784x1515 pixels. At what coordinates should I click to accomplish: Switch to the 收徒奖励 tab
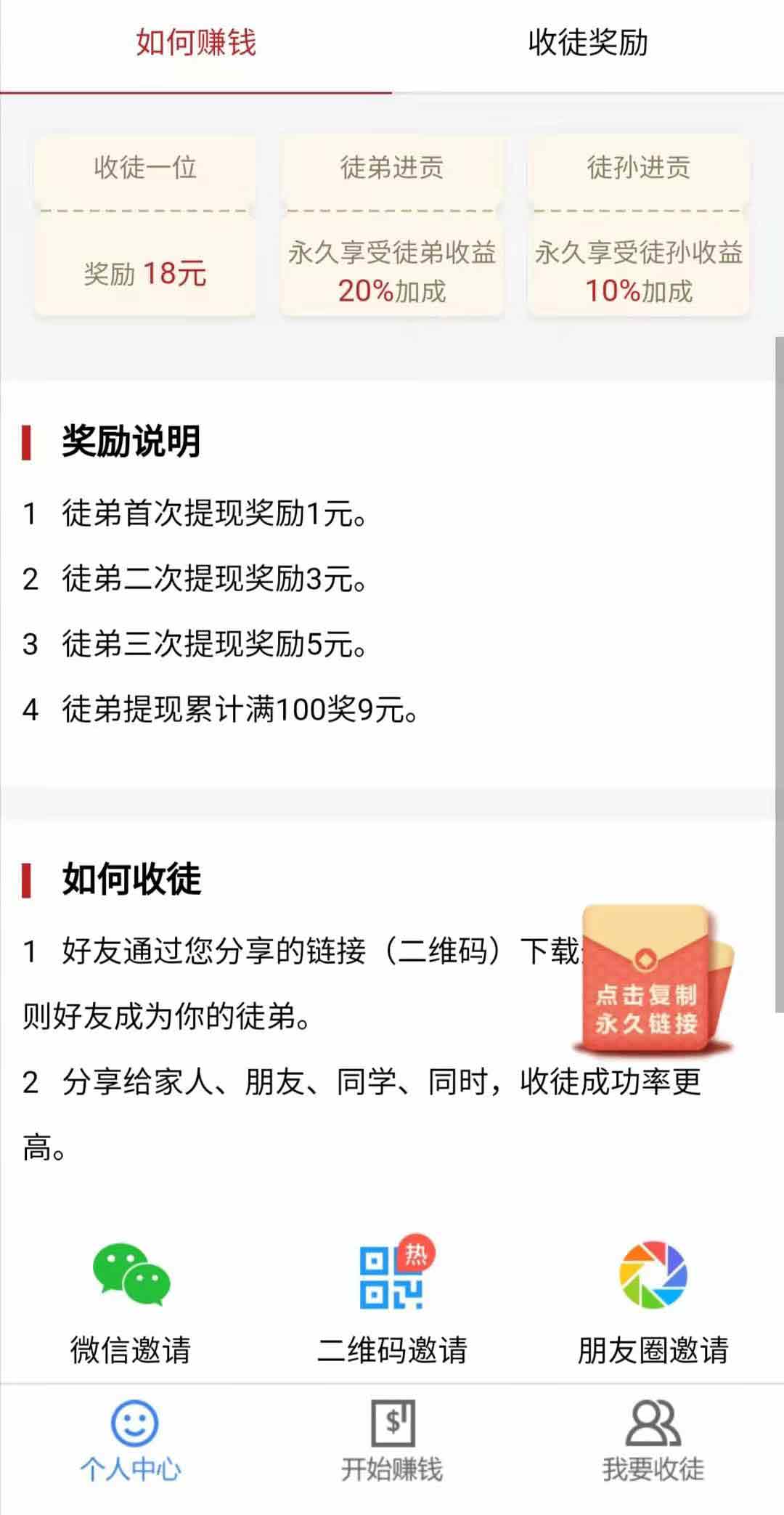click(x=588, y=43)
